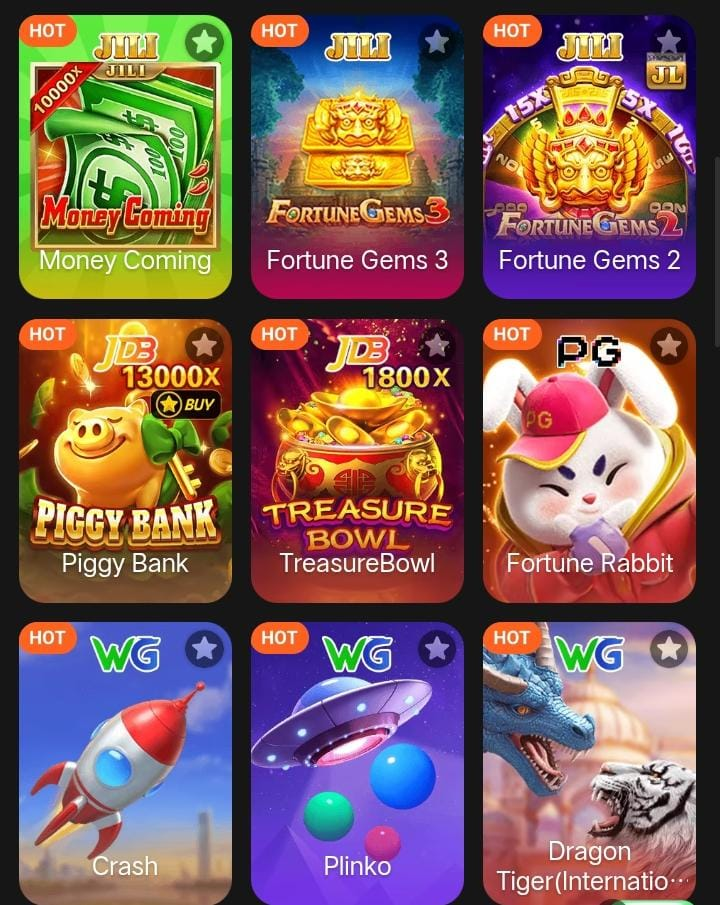
Task: Unfavorite Money Coming via its star
Action: pyautogui.click(x=204, y=42)
